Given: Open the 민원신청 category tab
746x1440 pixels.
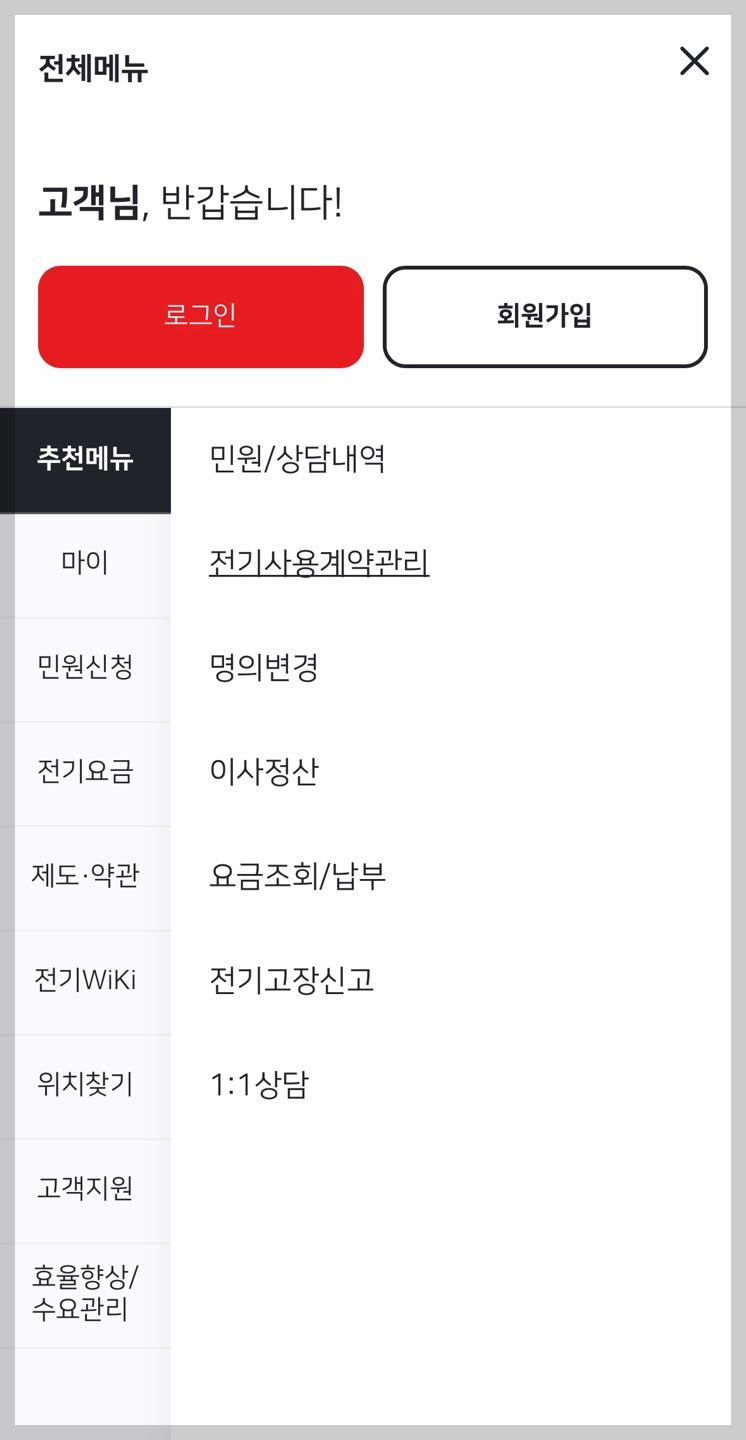Looking at the screenshot, I should 85,668.
